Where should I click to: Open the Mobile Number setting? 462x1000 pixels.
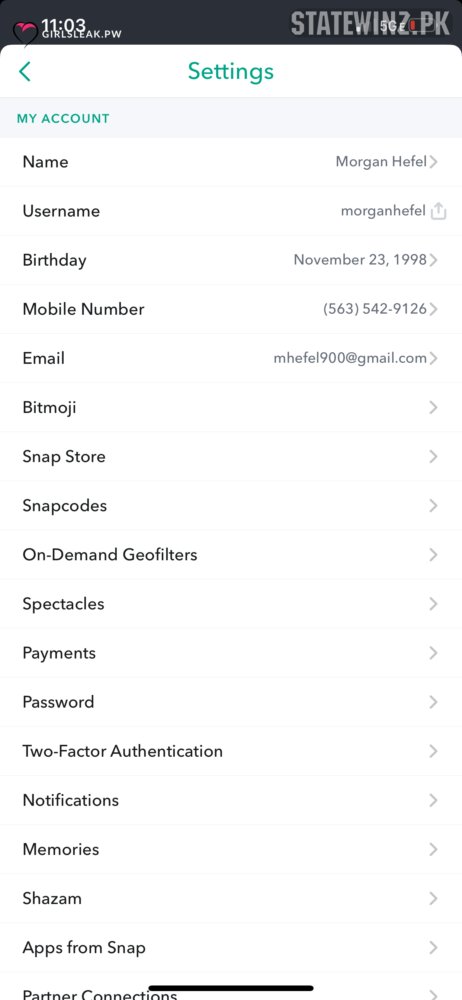pyautogui.click(x=231, y=309)
